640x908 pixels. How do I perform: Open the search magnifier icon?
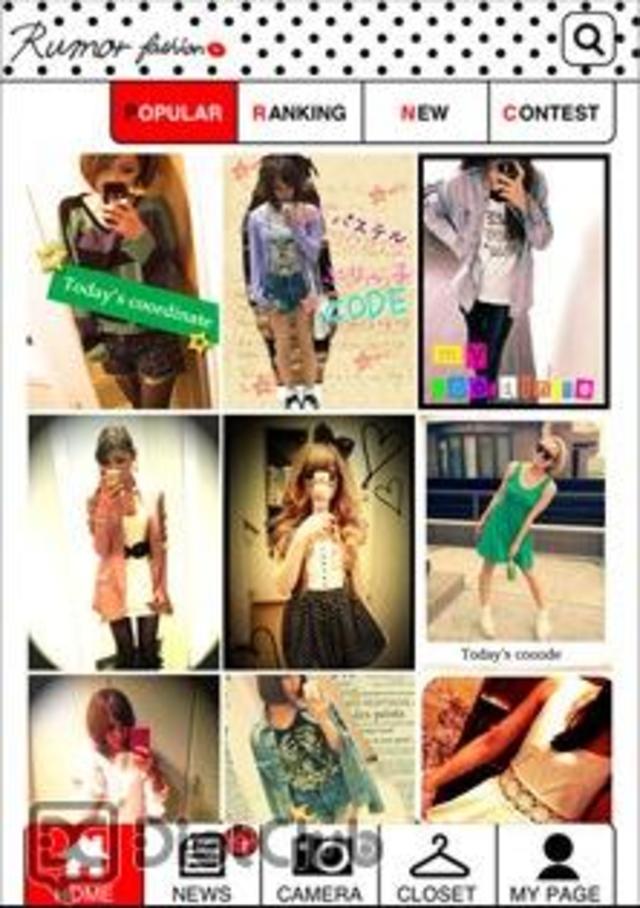[589, 40]
